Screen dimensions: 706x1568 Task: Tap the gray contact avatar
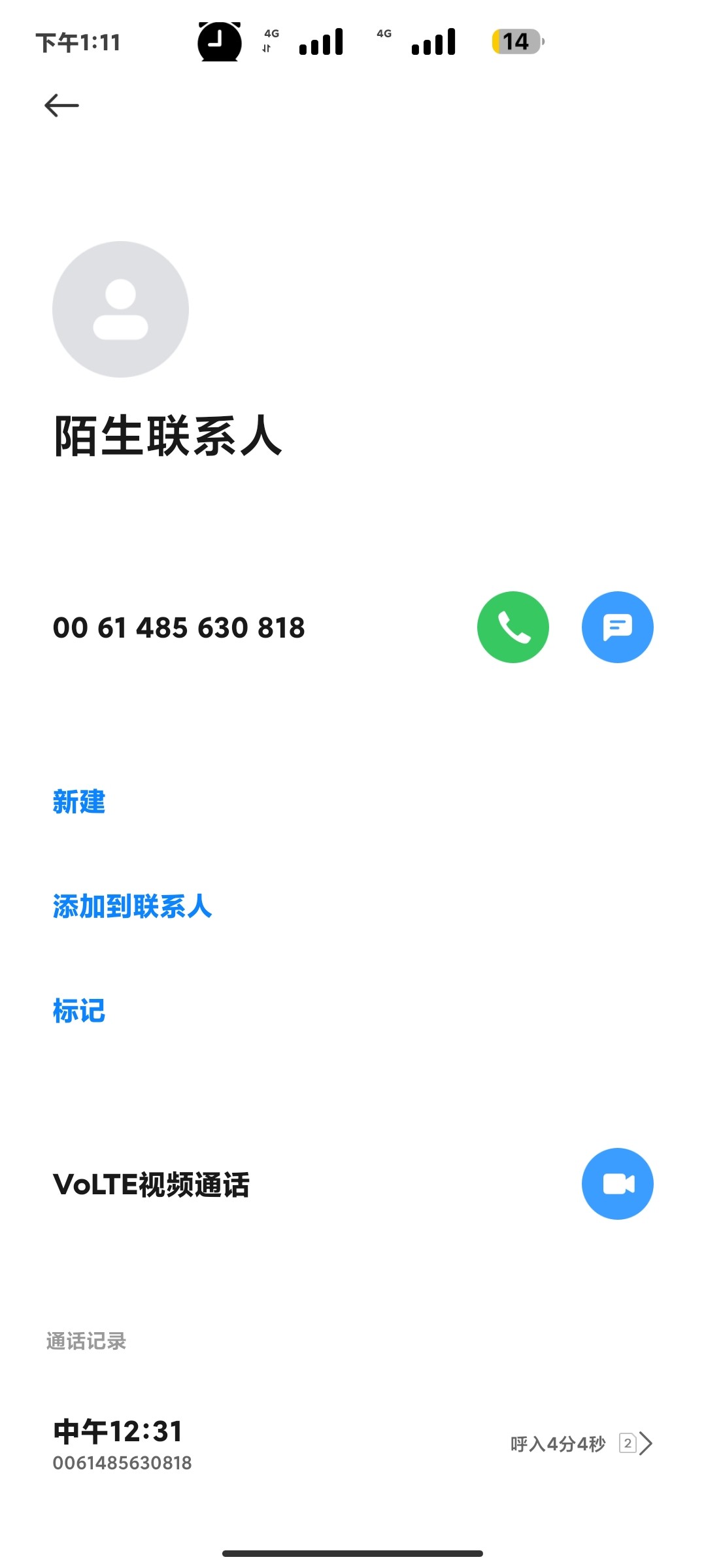121,309
